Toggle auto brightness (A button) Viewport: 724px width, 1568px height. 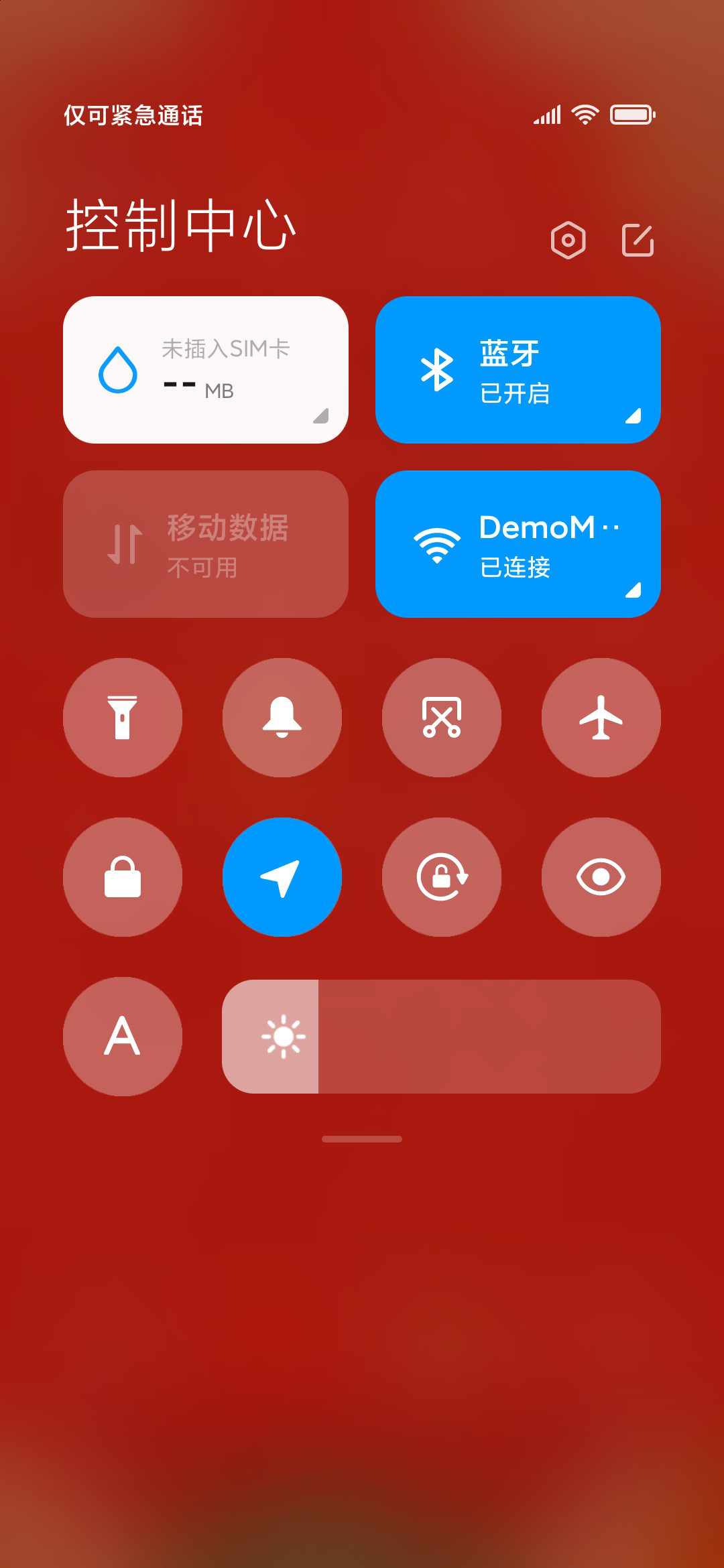(x=123, y=1037)
